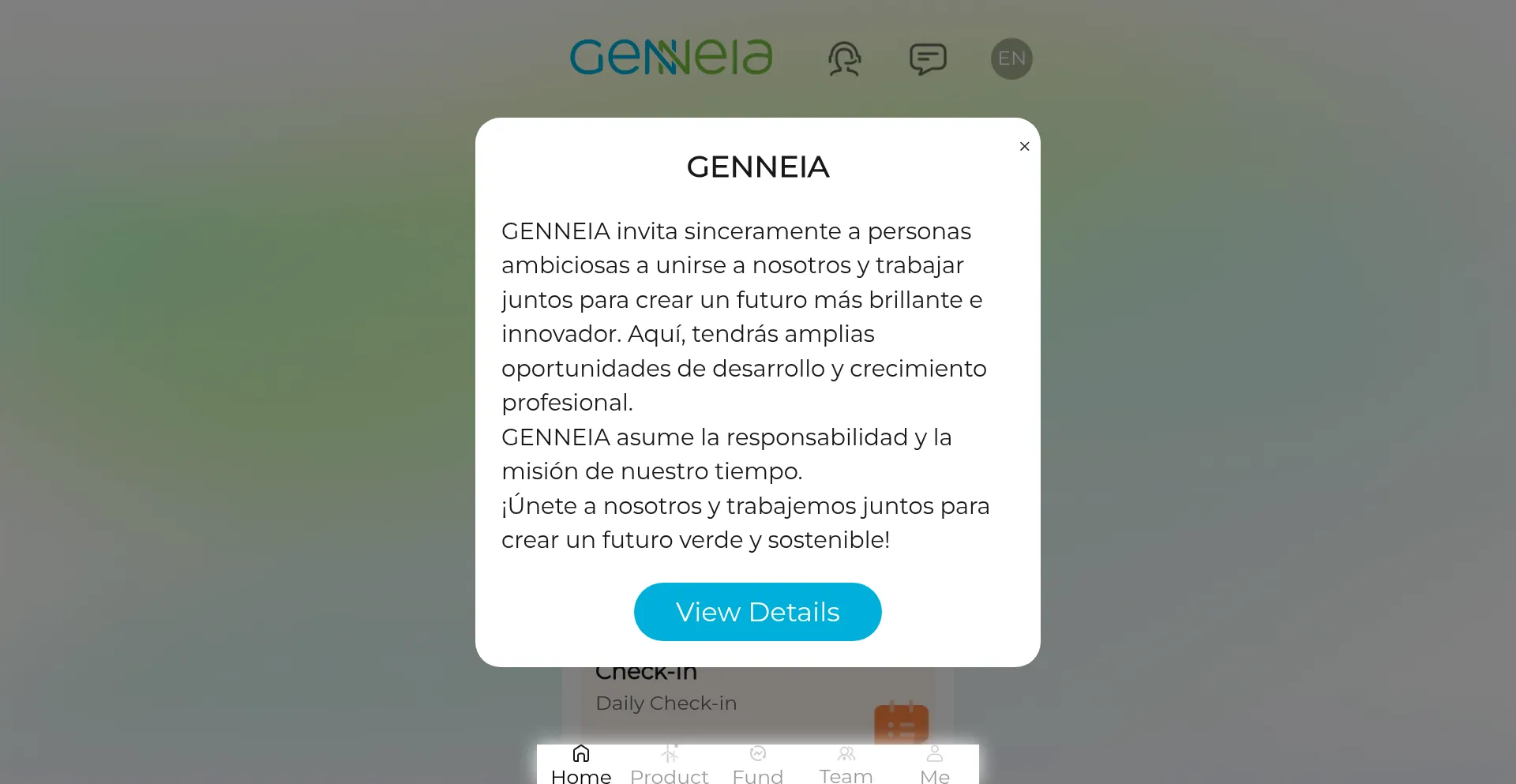Change language via EN button
This screenshot has height=784, width=1516.
1011,59
